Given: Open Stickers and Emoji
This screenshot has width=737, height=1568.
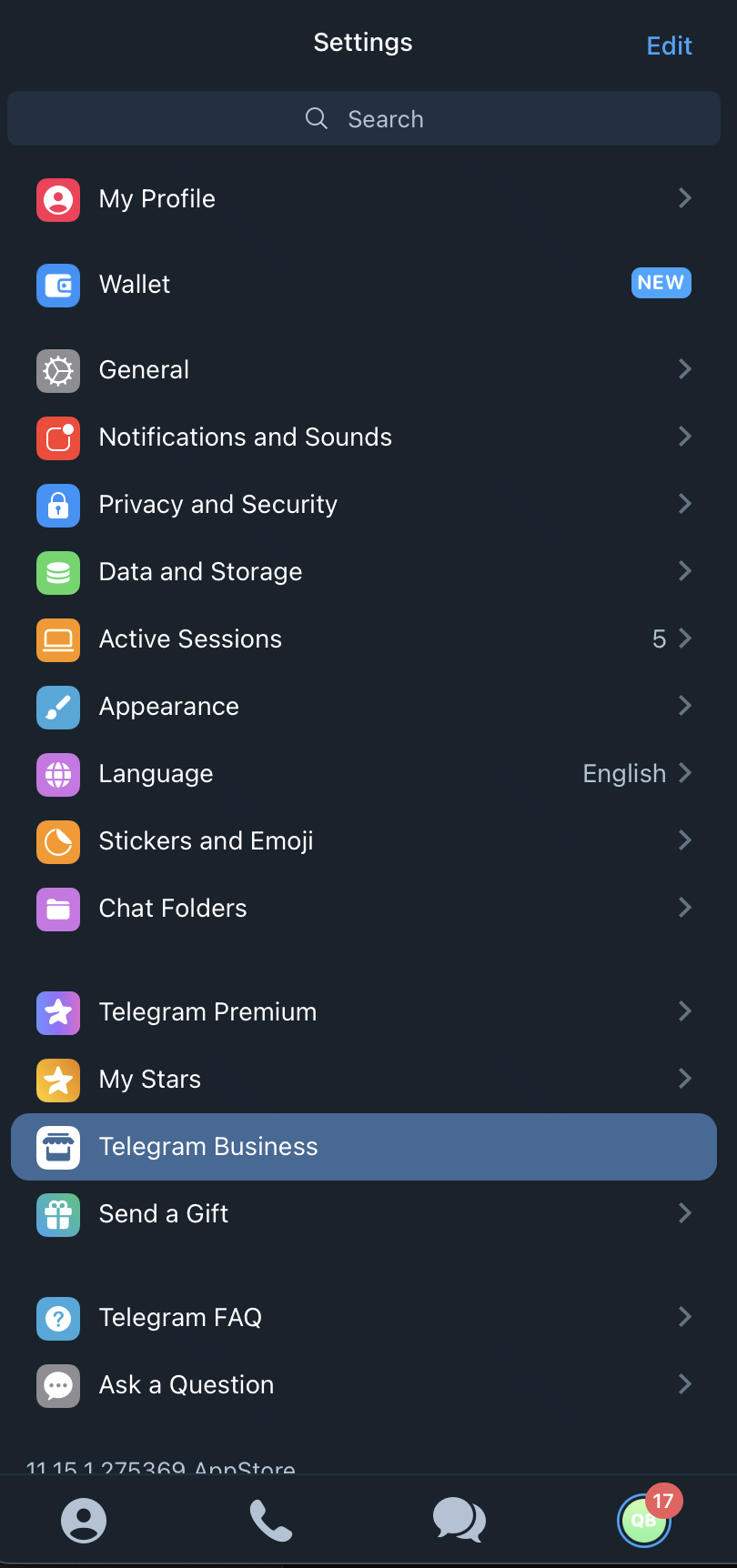Looking at the screenshot, I should coord(364,840).
